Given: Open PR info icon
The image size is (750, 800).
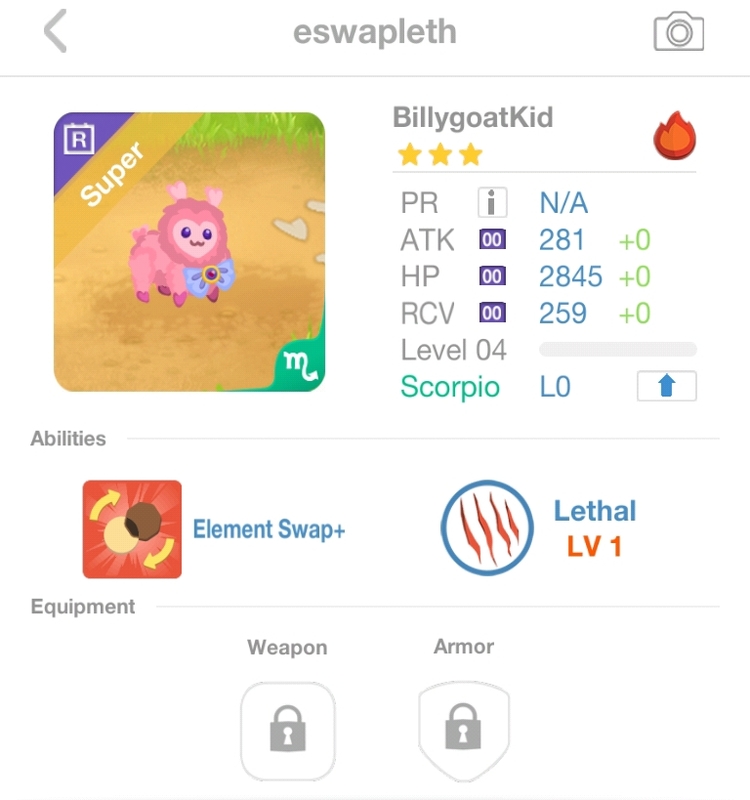Looking at the screenshot, I should 492,203.
